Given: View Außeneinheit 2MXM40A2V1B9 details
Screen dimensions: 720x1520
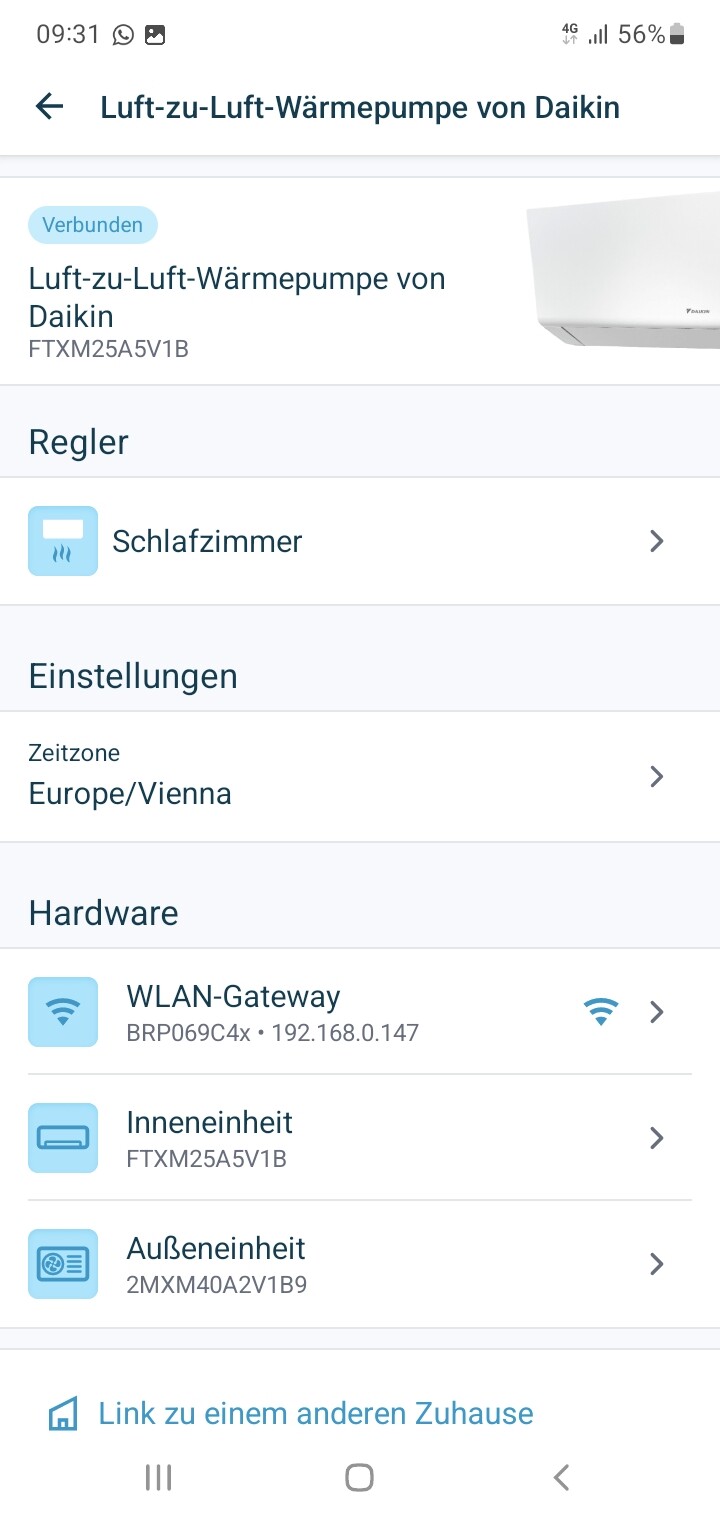Looking at the screenshot, I should pyautogui.click(x=360, y=1264).
